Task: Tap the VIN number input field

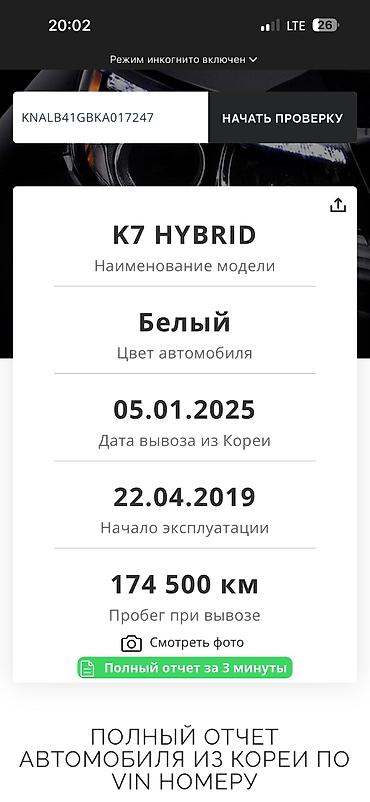Action: pos(111,118)
